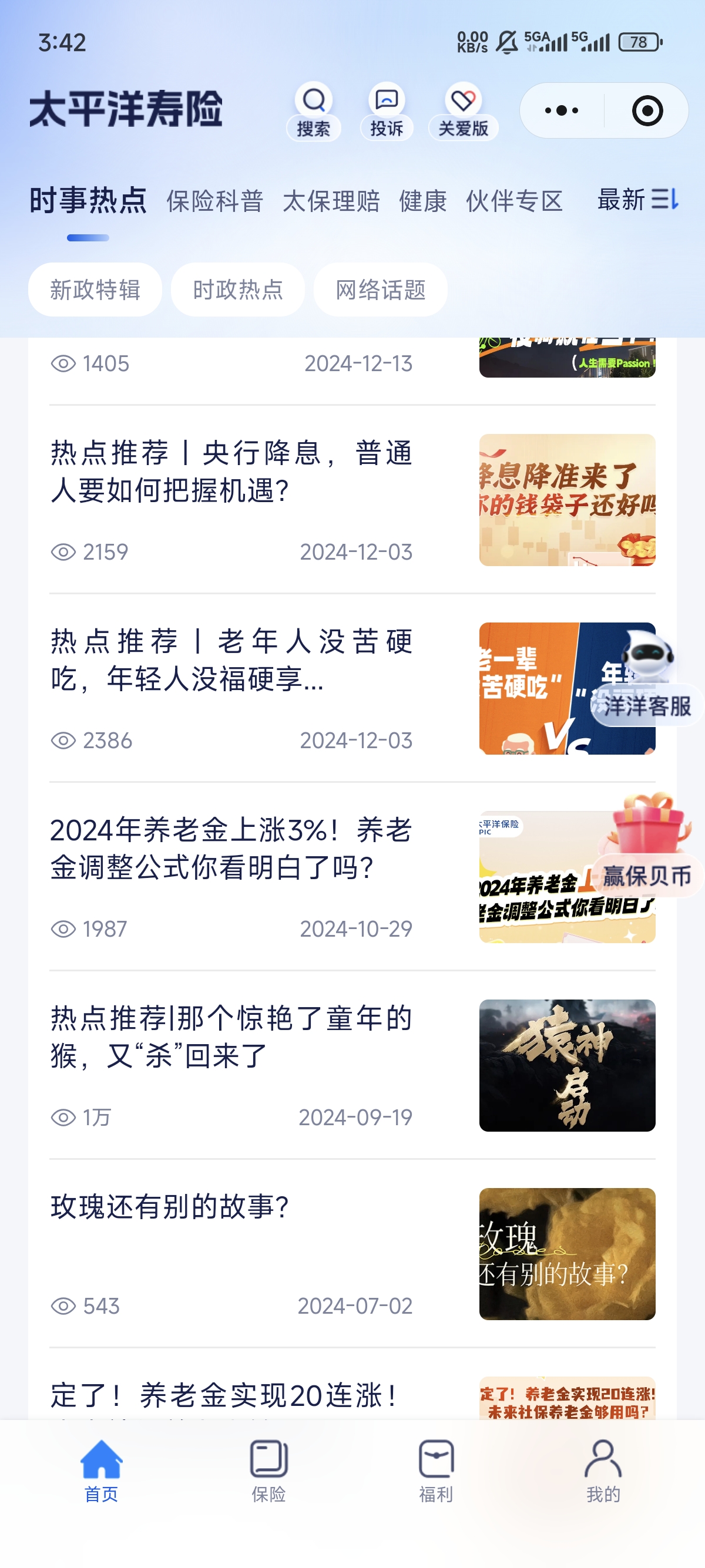Go to the 伙伴专区 tab
Viewport: 705px width, 1568px height.
pos(515,201)
